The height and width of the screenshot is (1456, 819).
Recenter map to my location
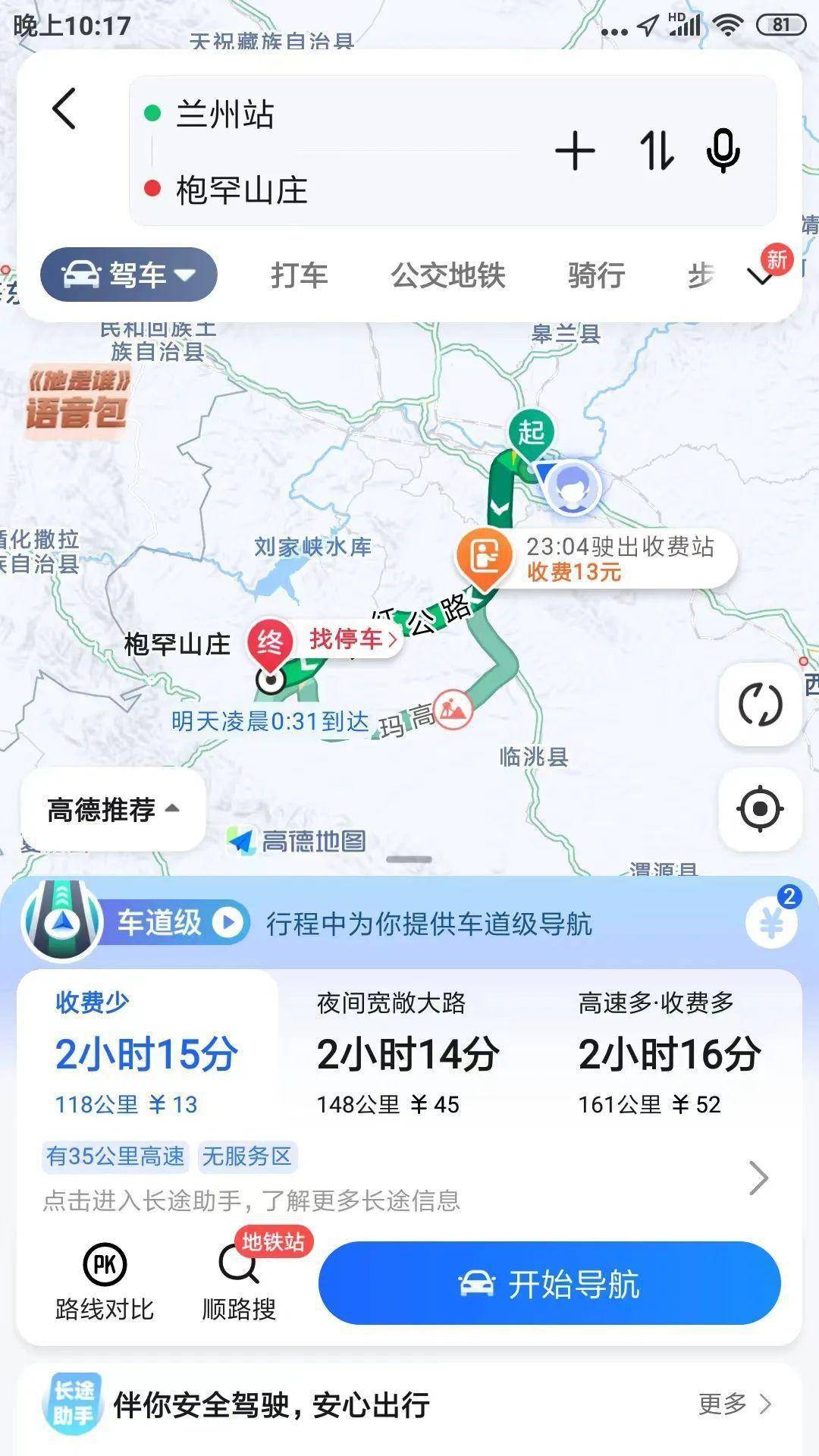click(x=759, y=809)
